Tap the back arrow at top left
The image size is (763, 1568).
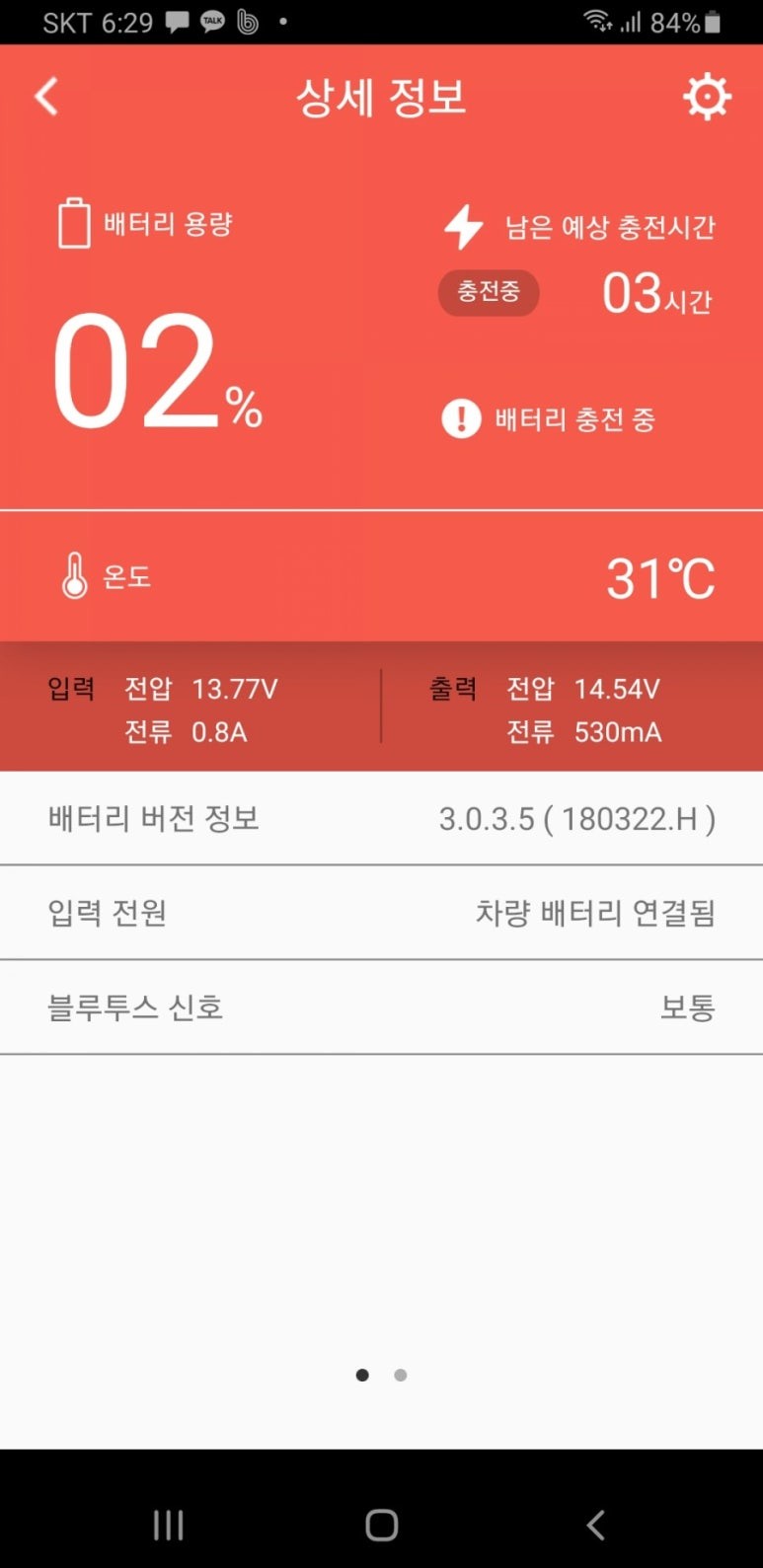coord(43,96)
